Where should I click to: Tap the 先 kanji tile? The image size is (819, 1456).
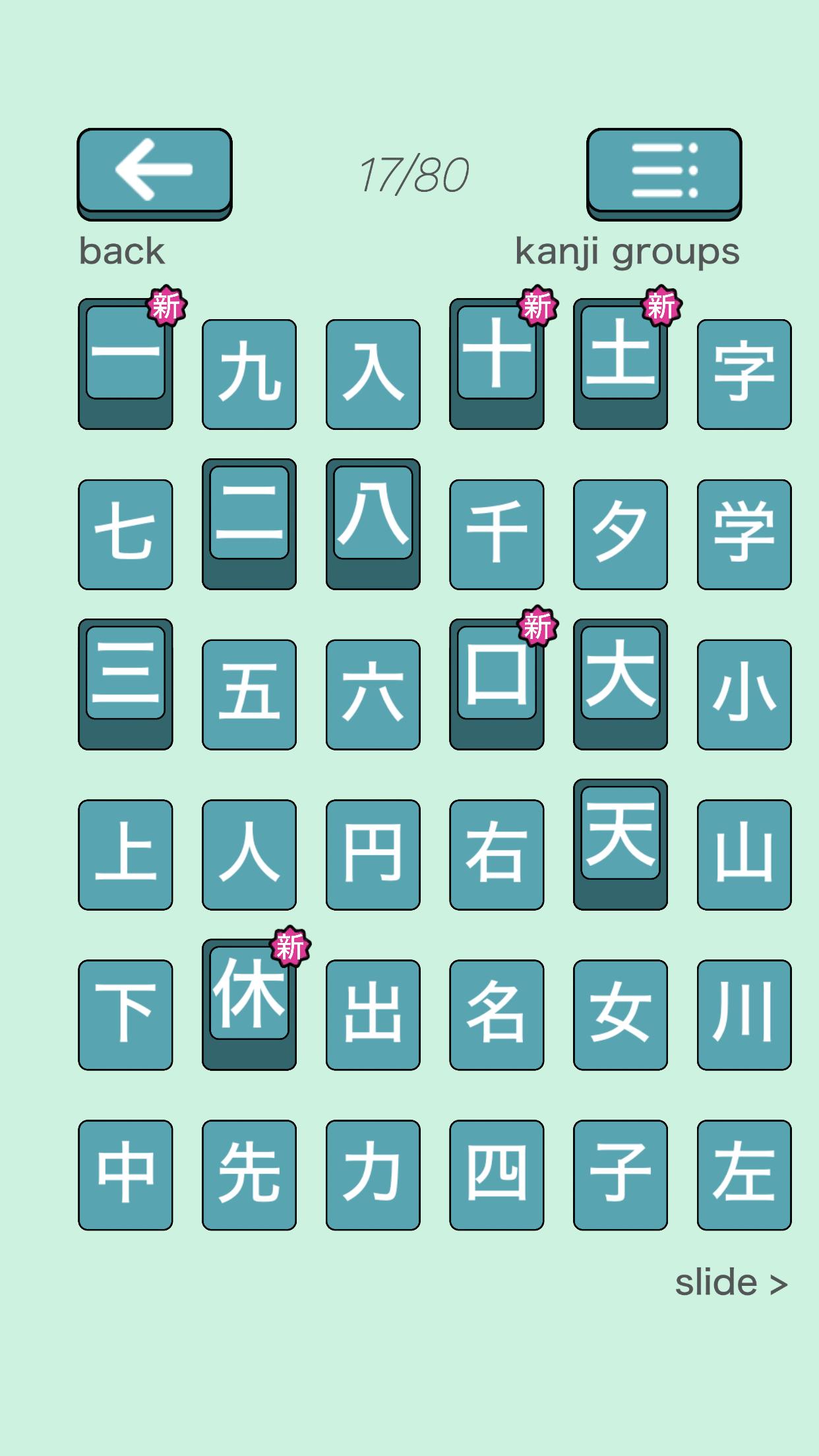tap(249, 1175)
